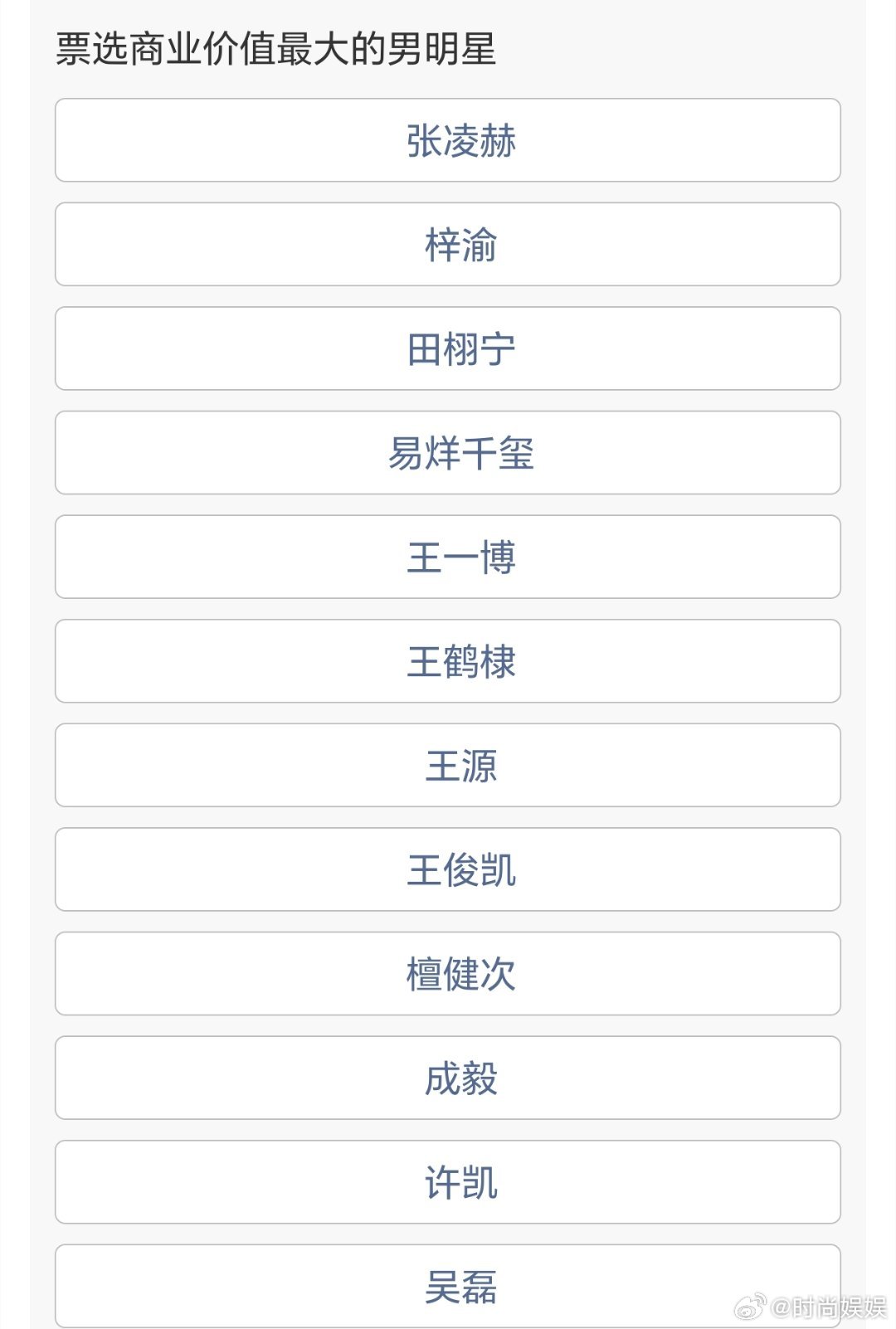The width and height of the screenshot is (896, 1329).
Task: Click the fourth candidate button
Action: click(448, 453)
